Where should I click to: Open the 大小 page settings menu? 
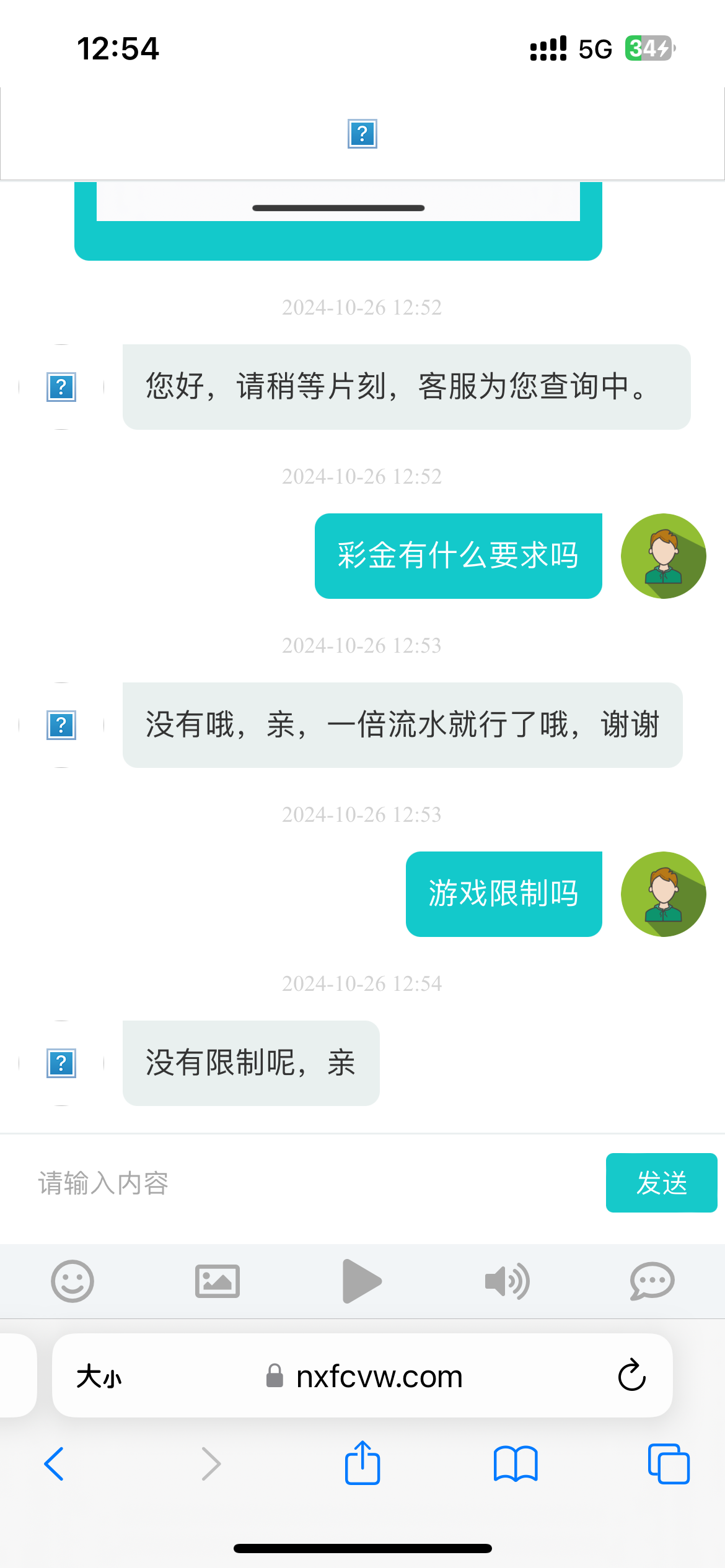[99, 1377]
